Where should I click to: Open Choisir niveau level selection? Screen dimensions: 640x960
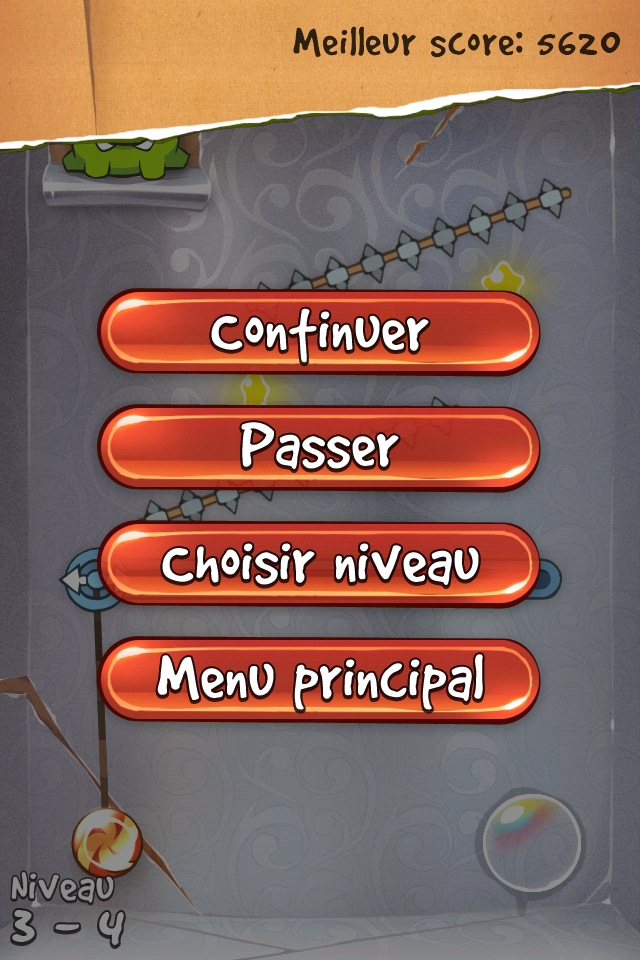[x=319, y=565]
